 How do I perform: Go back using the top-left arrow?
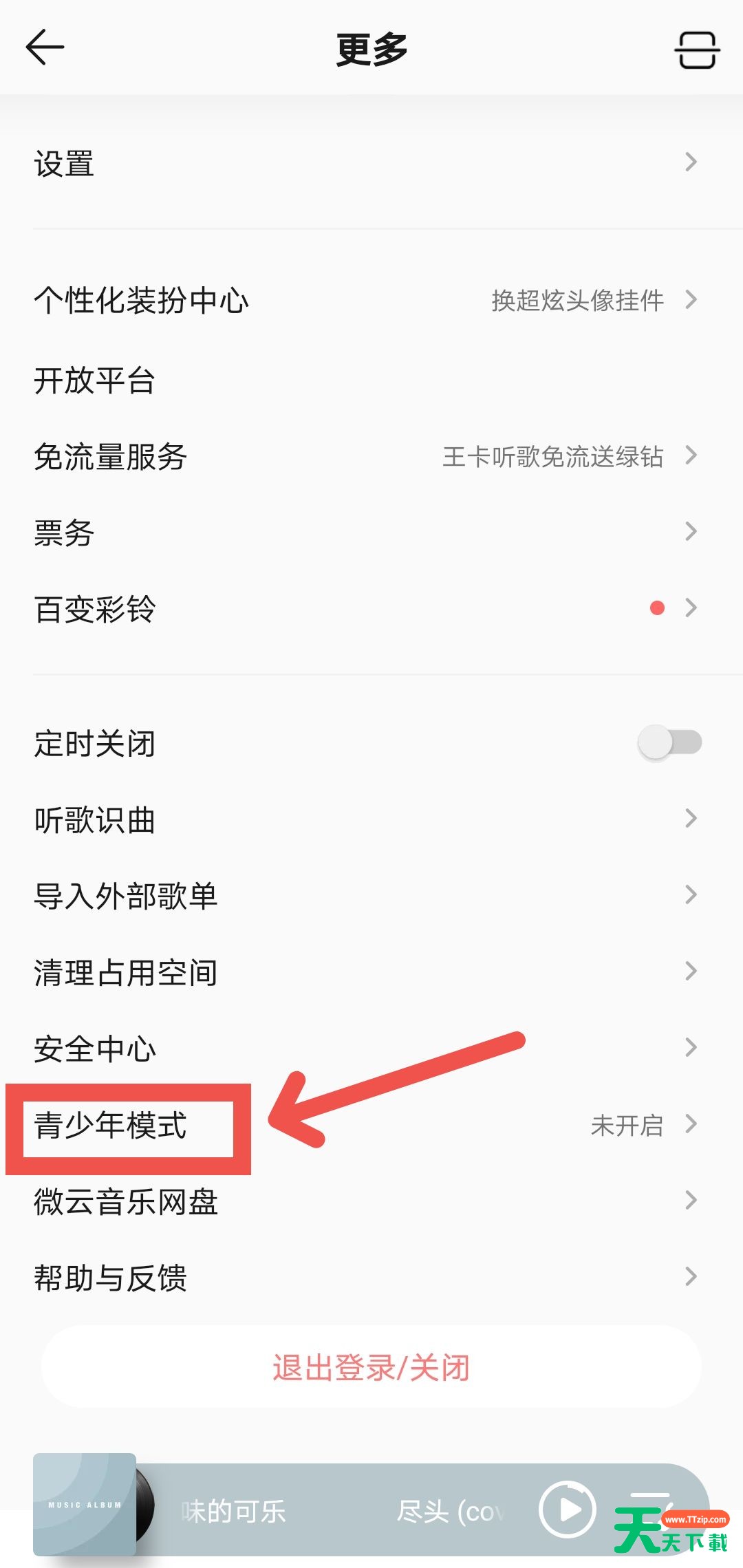45,47
